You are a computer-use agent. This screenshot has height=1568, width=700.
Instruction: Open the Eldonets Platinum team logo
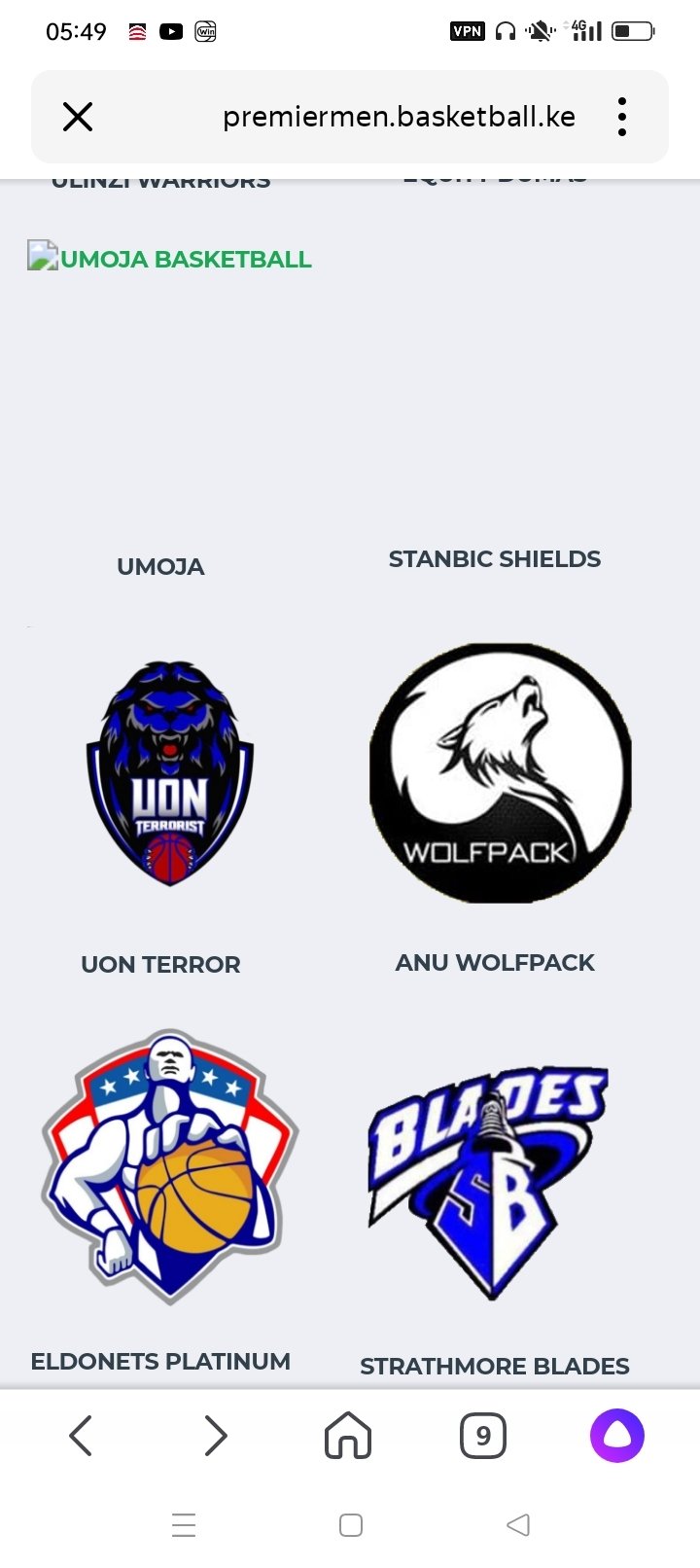point(170,1166)
